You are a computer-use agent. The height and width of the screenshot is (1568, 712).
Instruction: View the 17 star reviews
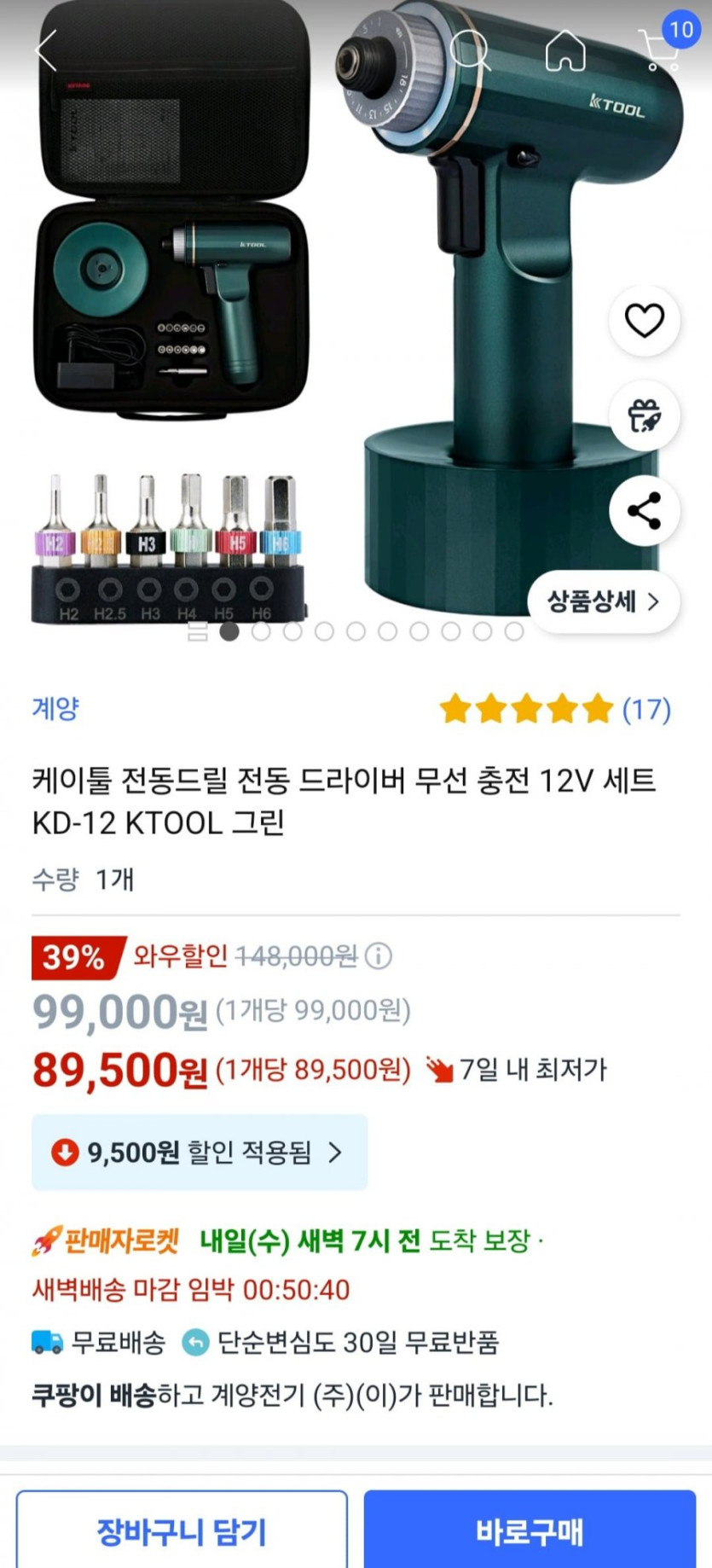(554, 709)
